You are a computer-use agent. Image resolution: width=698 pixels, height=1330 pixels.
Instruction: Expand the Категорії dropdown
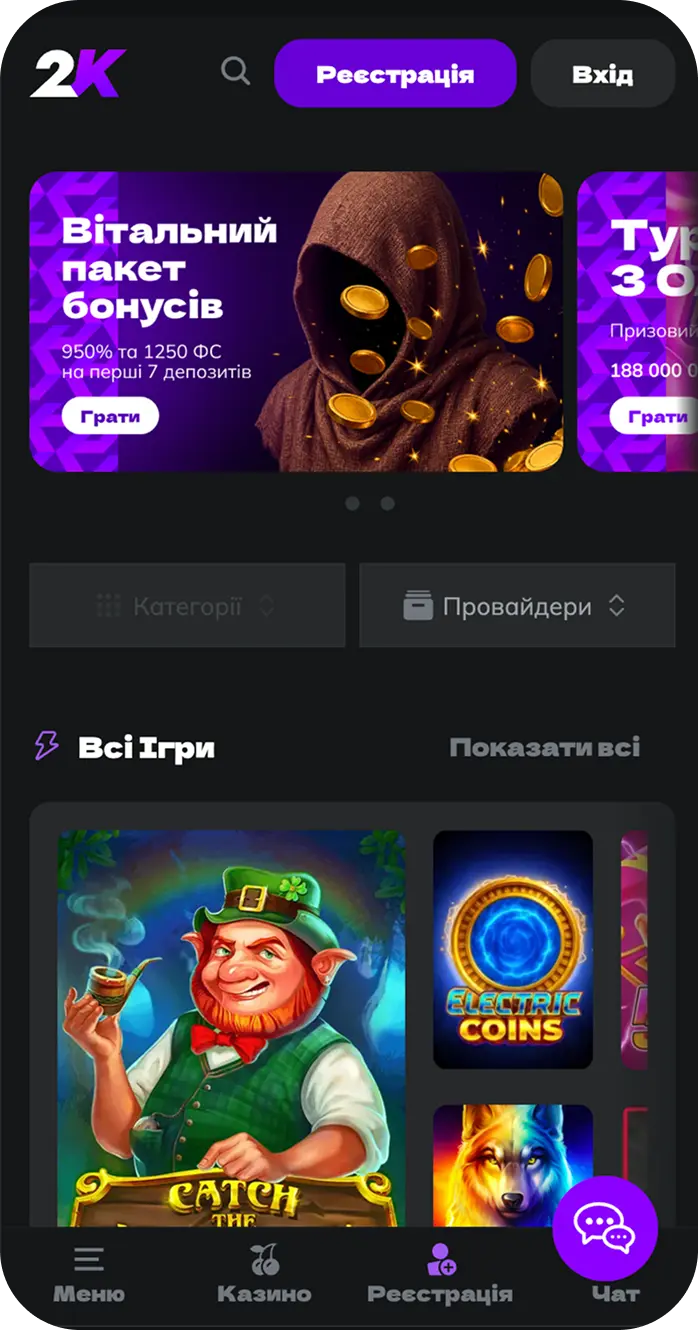point(187,605)
